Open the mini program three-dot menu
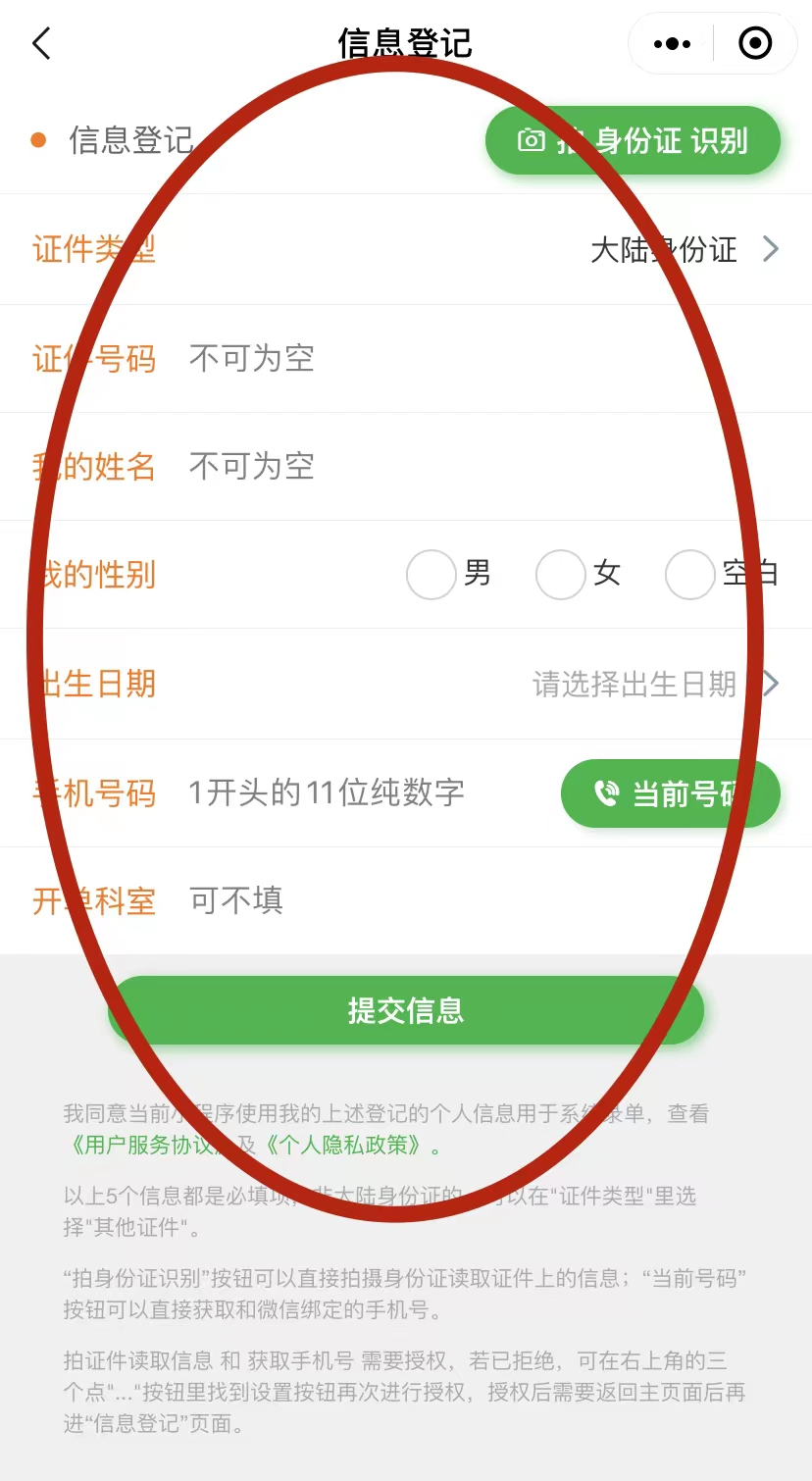Viewport: 812px width, 1481px height. tap(672, 43)
